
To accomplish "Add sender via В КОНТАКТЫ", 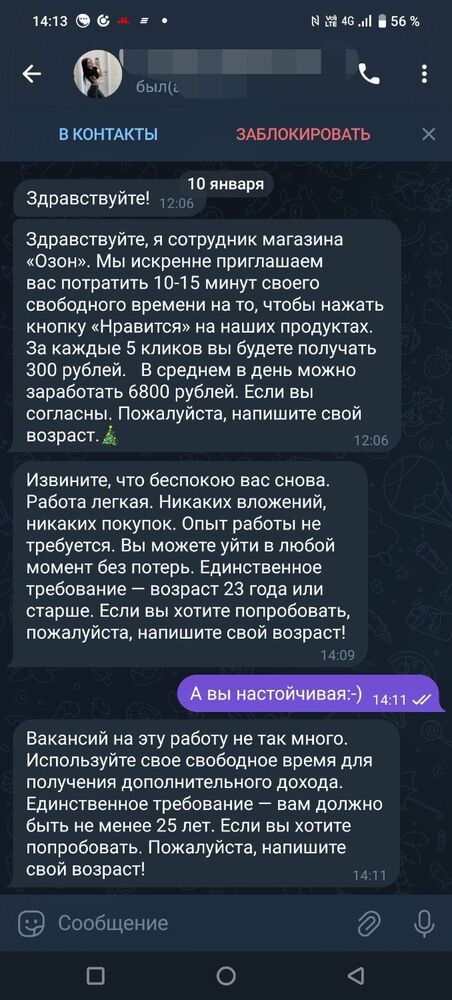I will (x=108, y=135).
